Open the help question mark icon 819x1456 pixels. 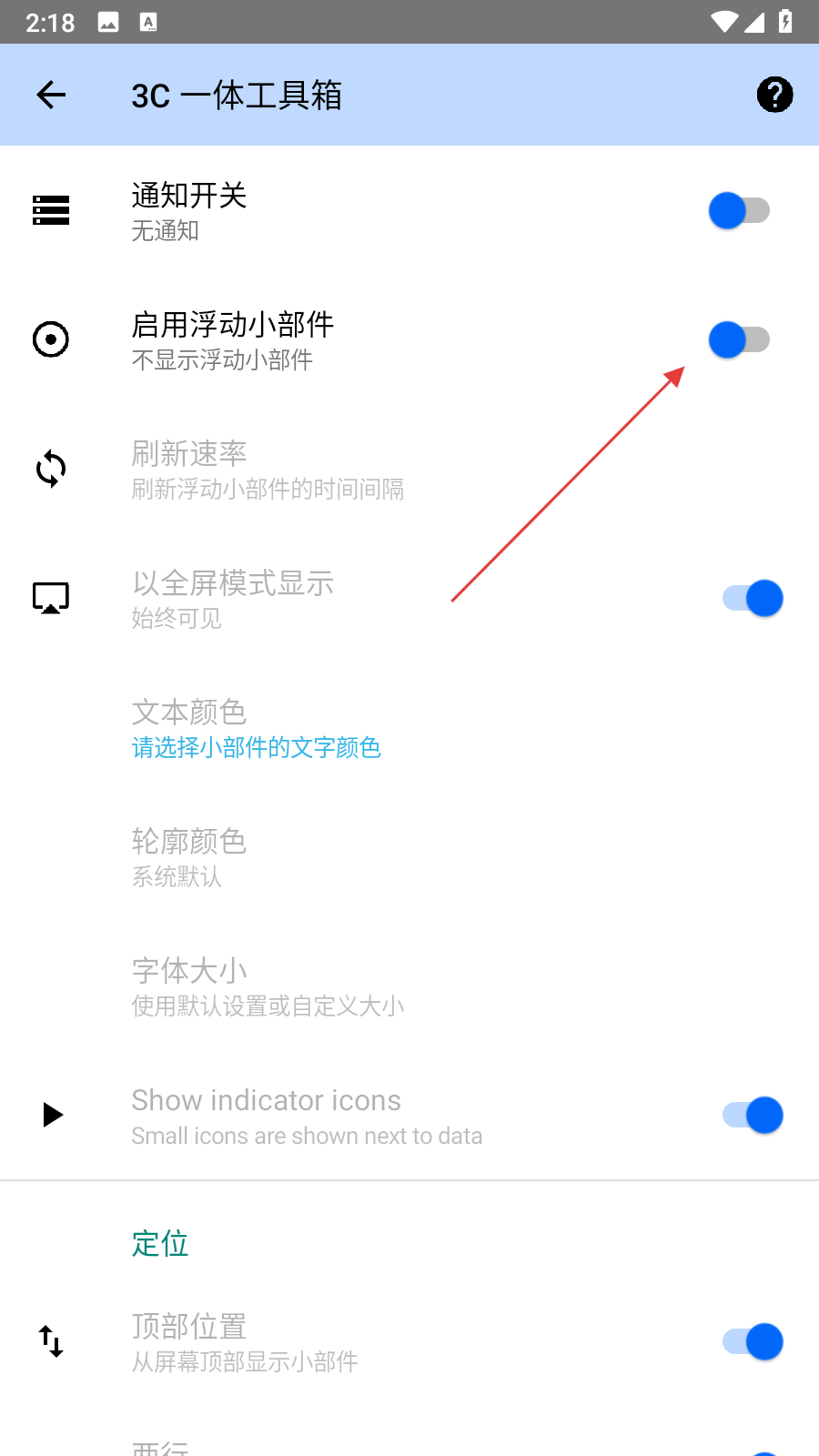pos(774,95)
